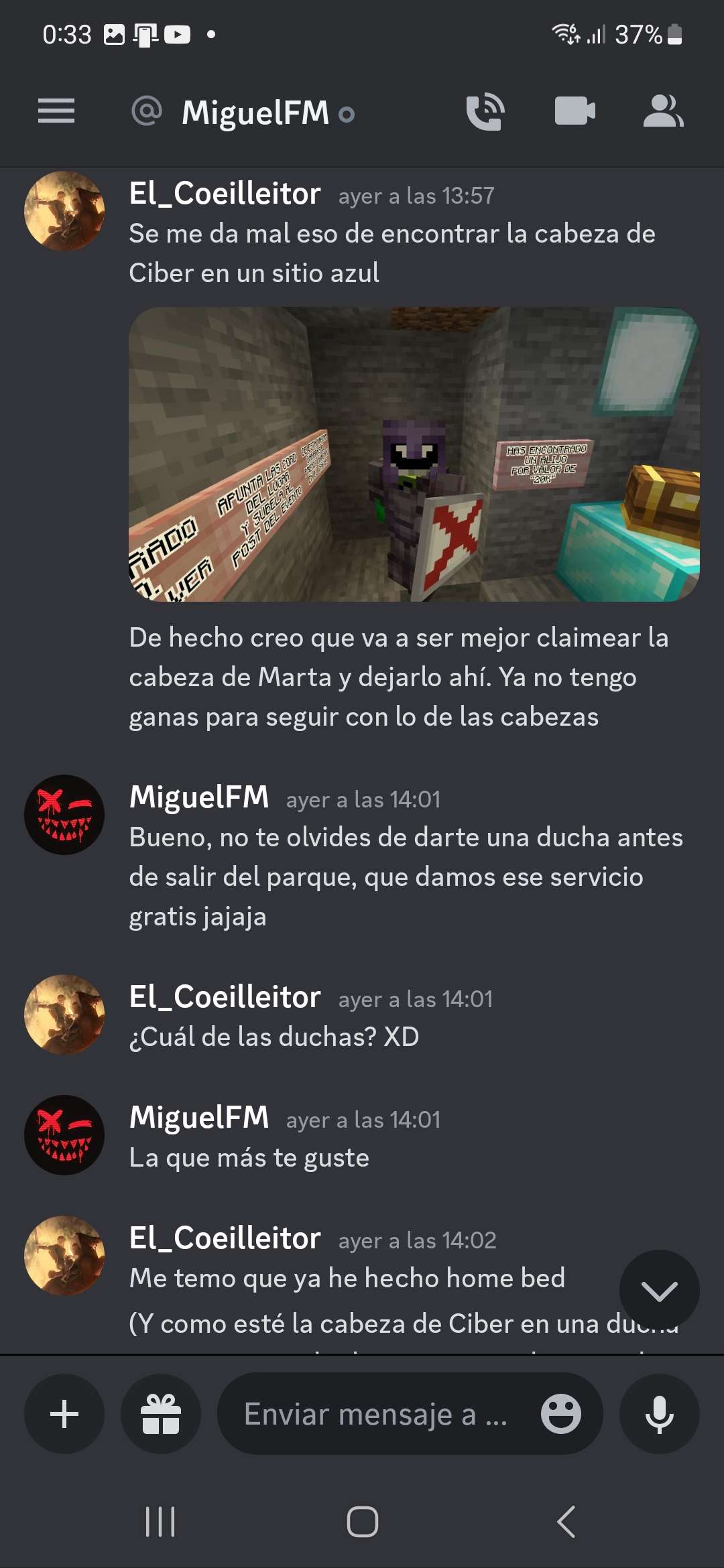Start a voice call with MiguelFM
The height and width of the screenshot is (1568, 724).
coord(485,111)
